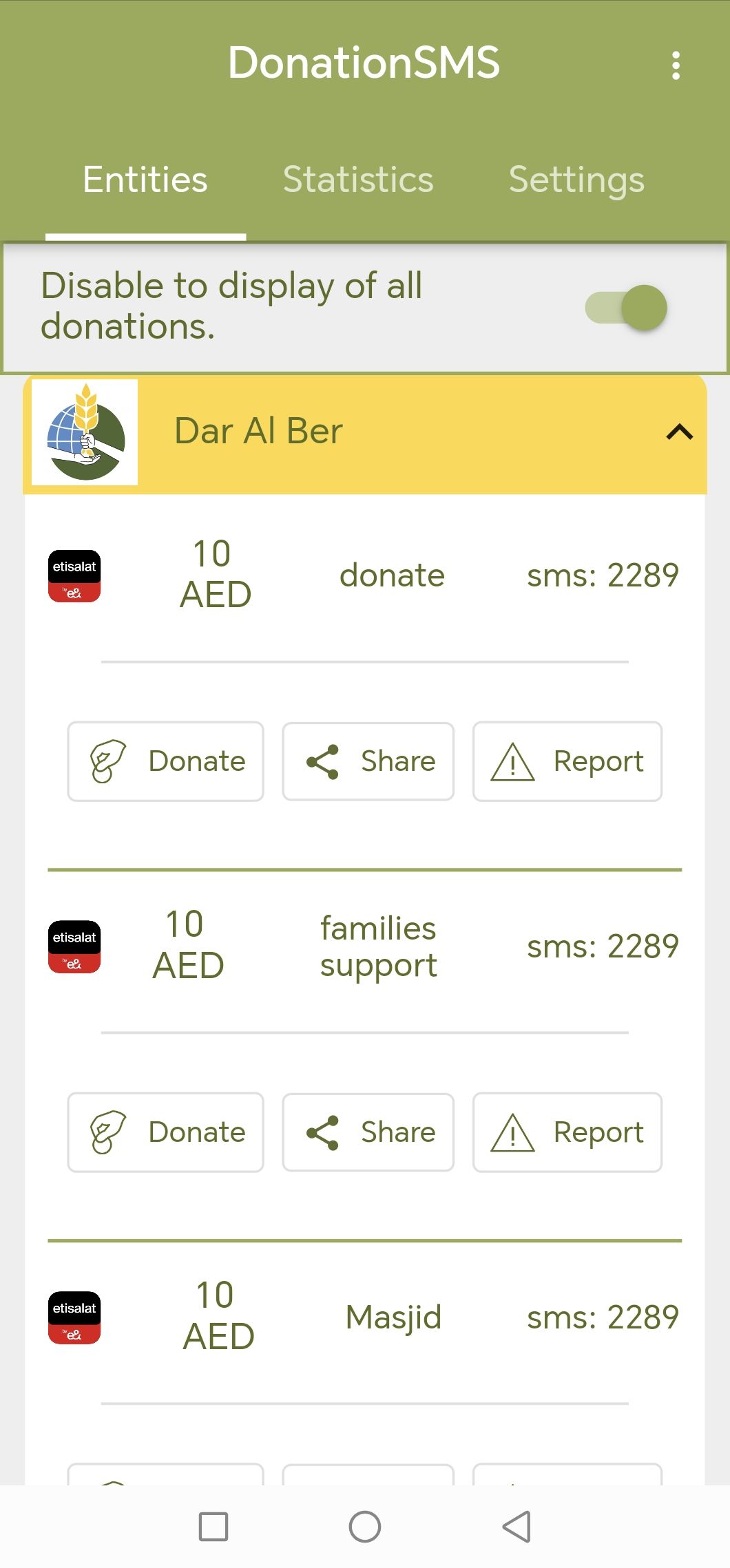
Task: Share the 10 AED donate option
Action: coord(368,761)
